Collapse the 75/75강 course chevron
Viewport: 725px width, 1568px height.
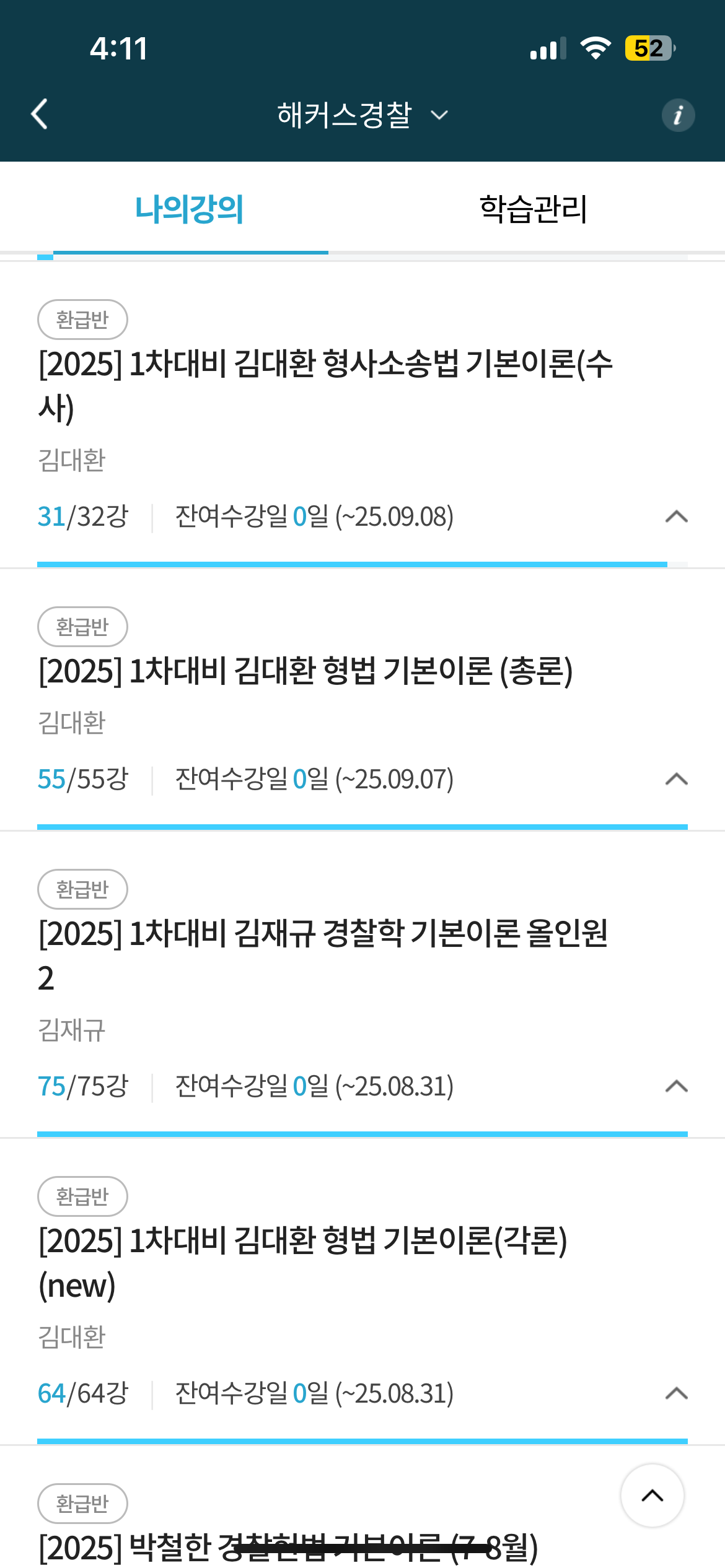coord(676,1086)
